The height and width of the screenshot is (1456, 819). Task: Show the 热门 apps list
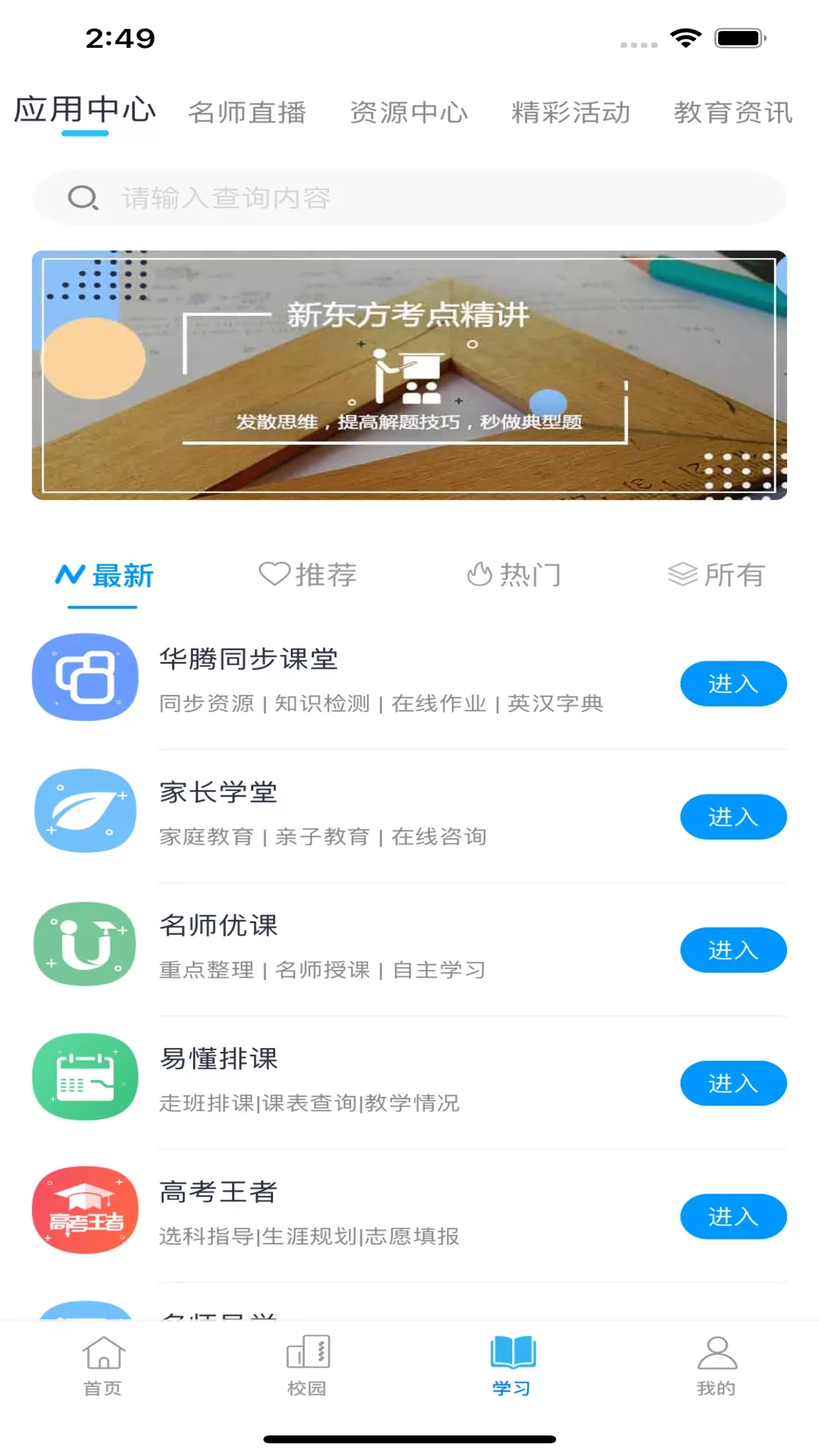pos(513,575)
